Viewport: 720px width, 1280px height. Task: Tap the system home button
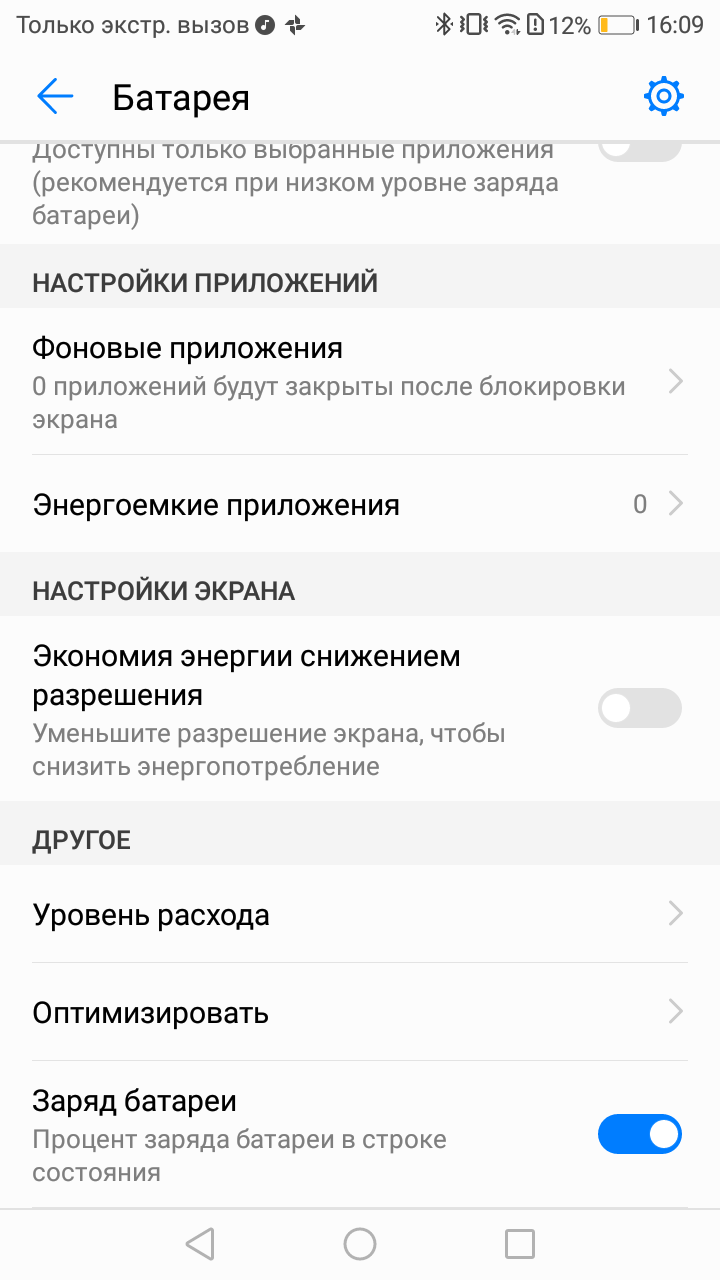tap(360, 1243)
